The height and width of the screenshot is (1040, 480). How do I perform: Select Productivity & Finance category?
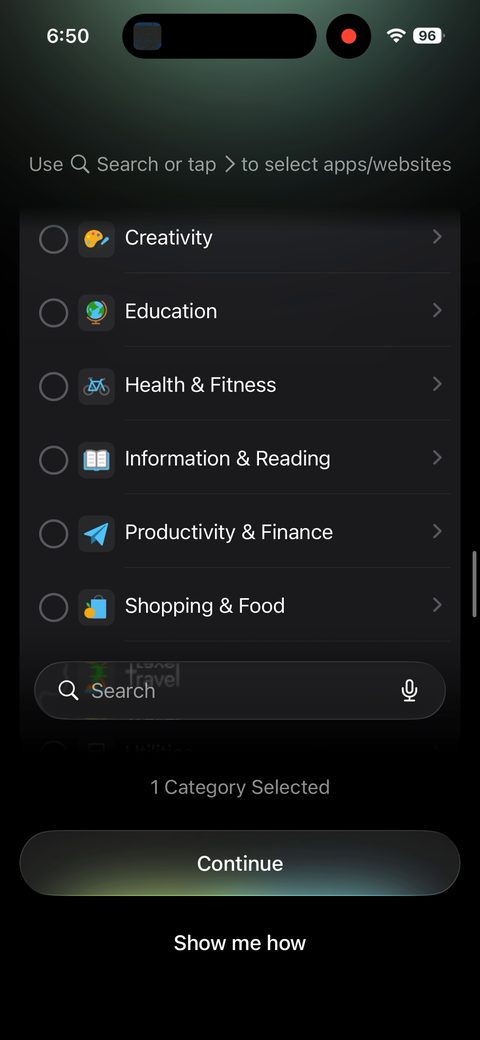coord(54,533)
